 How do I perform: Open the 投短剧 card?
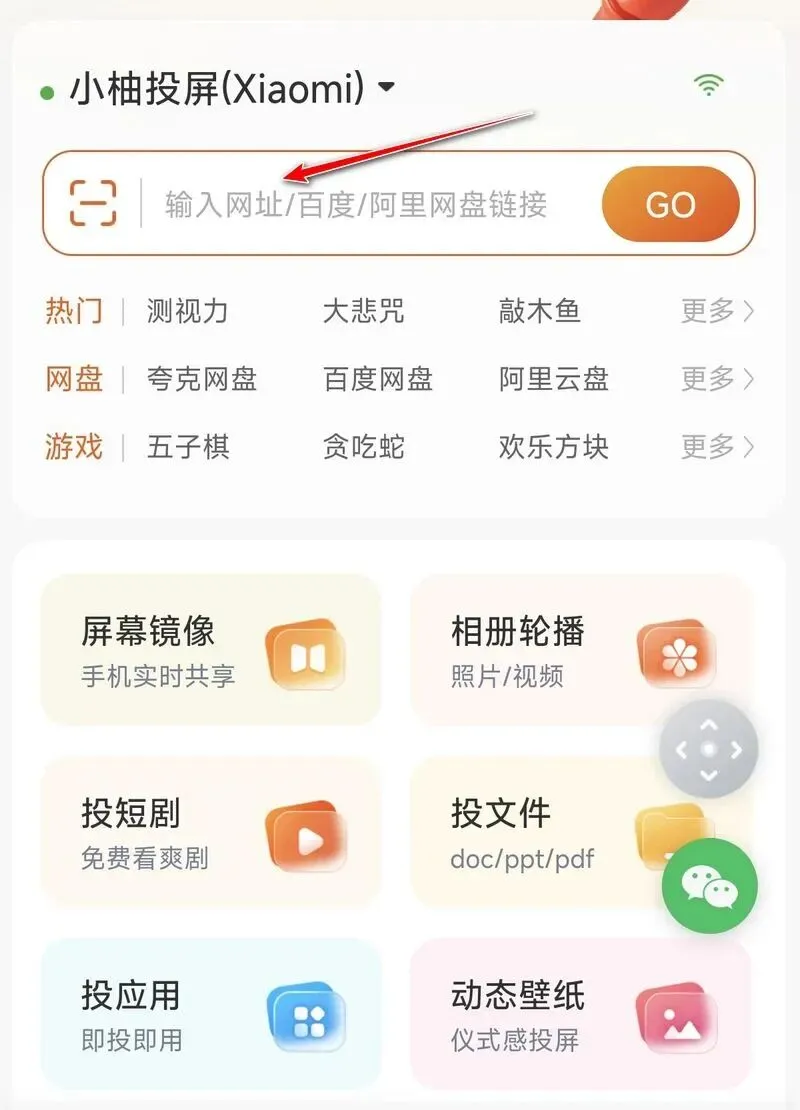(211, 832)
